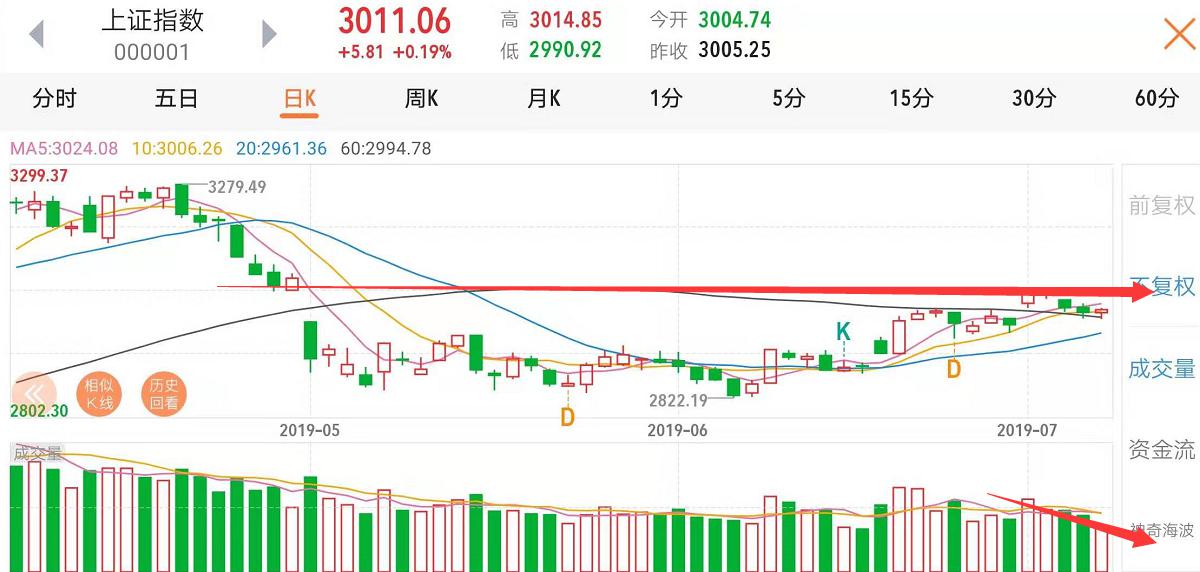This screenshot has width=1200, height=572.
Task: Tap the double-arrow collapse button on chart
Action: (35, 394)
